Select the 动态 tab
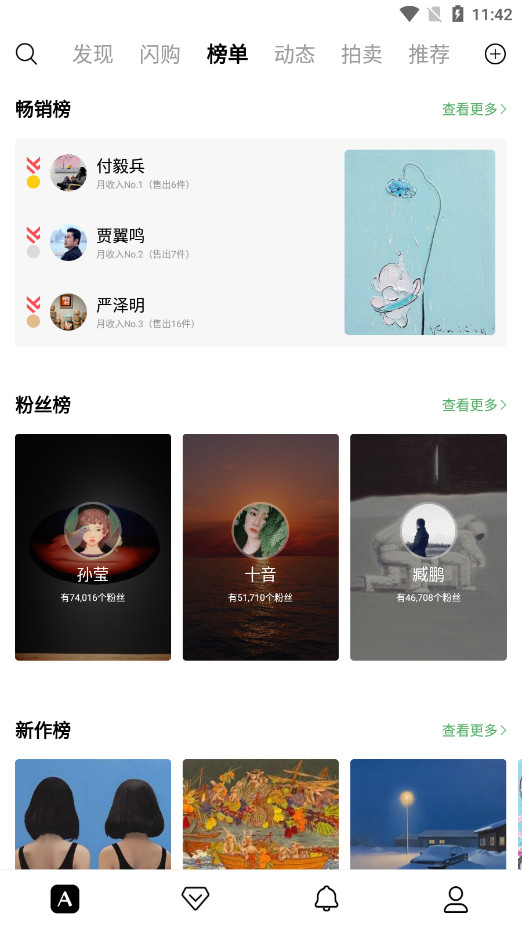Screen dimensions: 522x928 pos(294,54)
